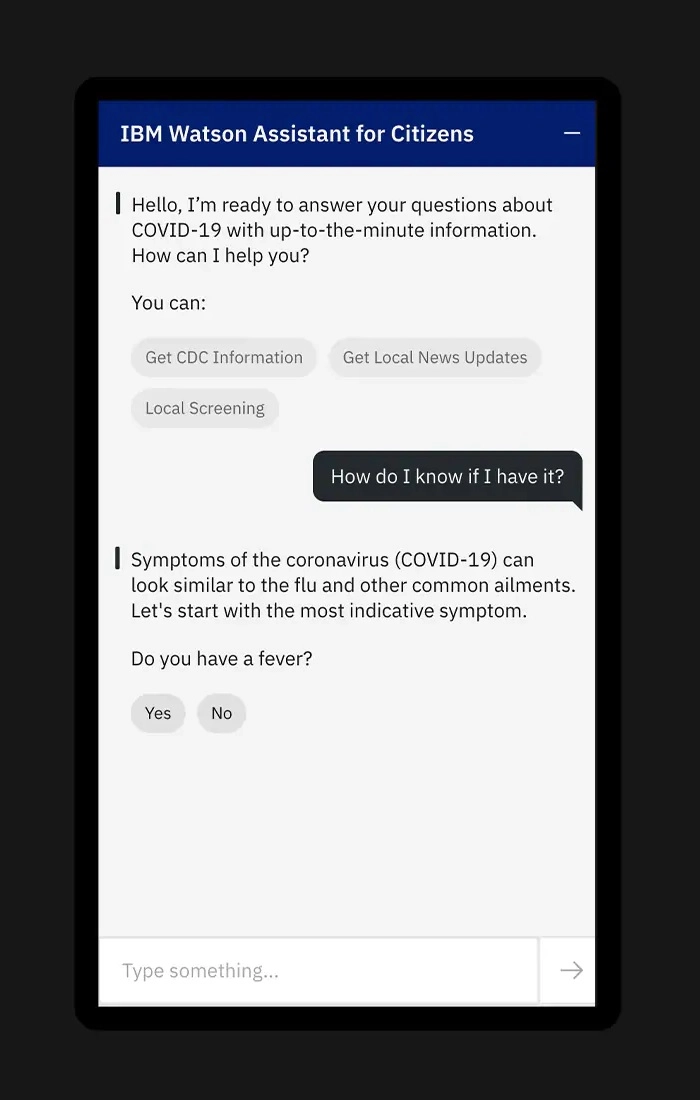
Task: Tap the Local Screening chip
Action: pos(205,409)
